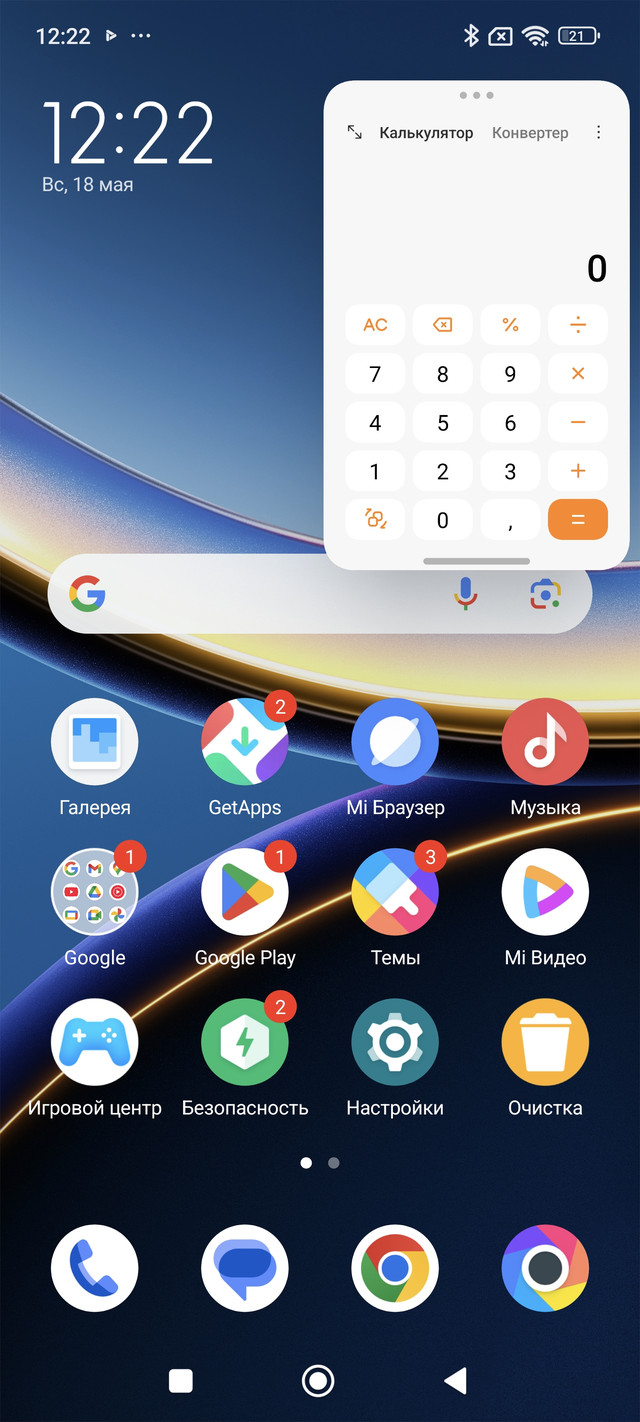
Task: Open Google Lens camera search
Action: click(x=545, y=594)
